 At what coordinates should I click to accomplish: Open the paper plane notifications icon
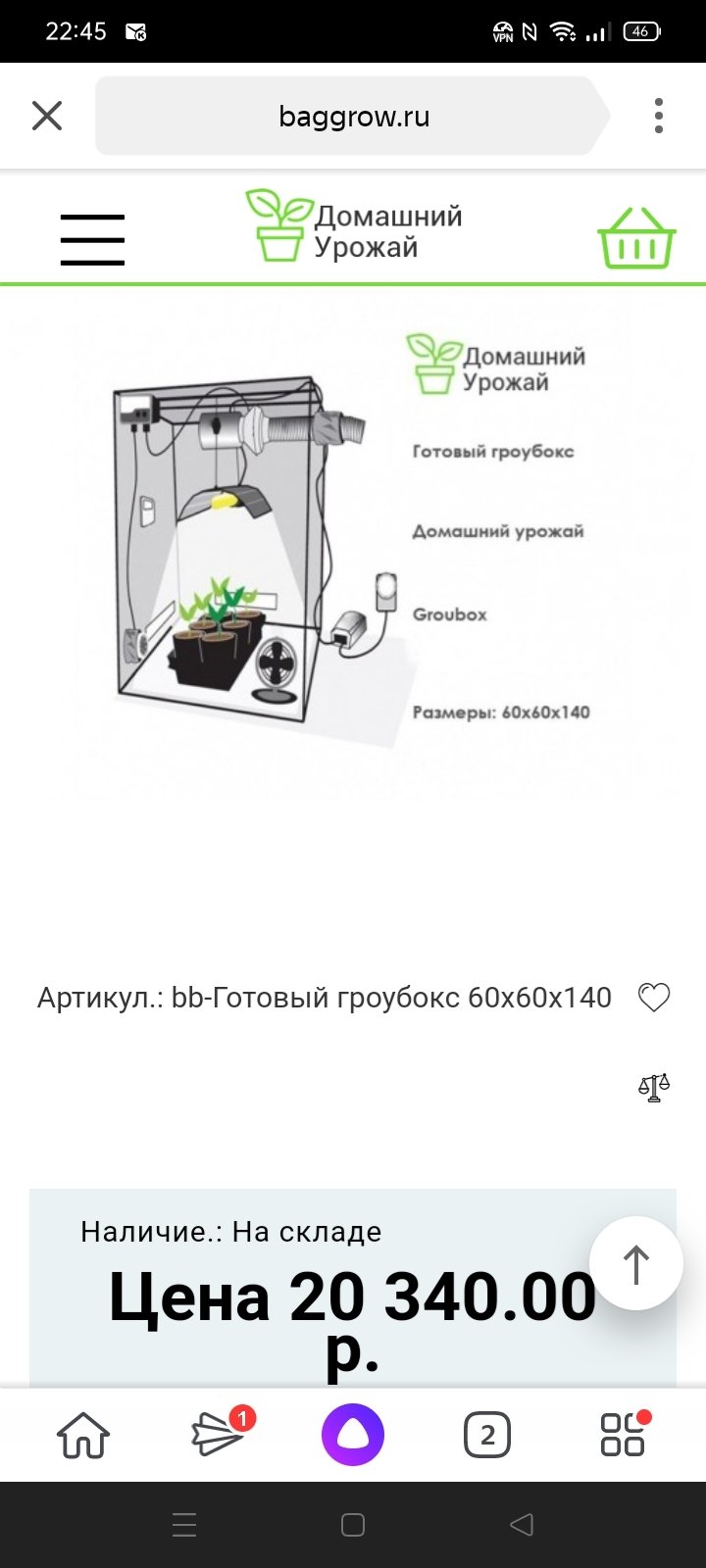[220, 1435]
